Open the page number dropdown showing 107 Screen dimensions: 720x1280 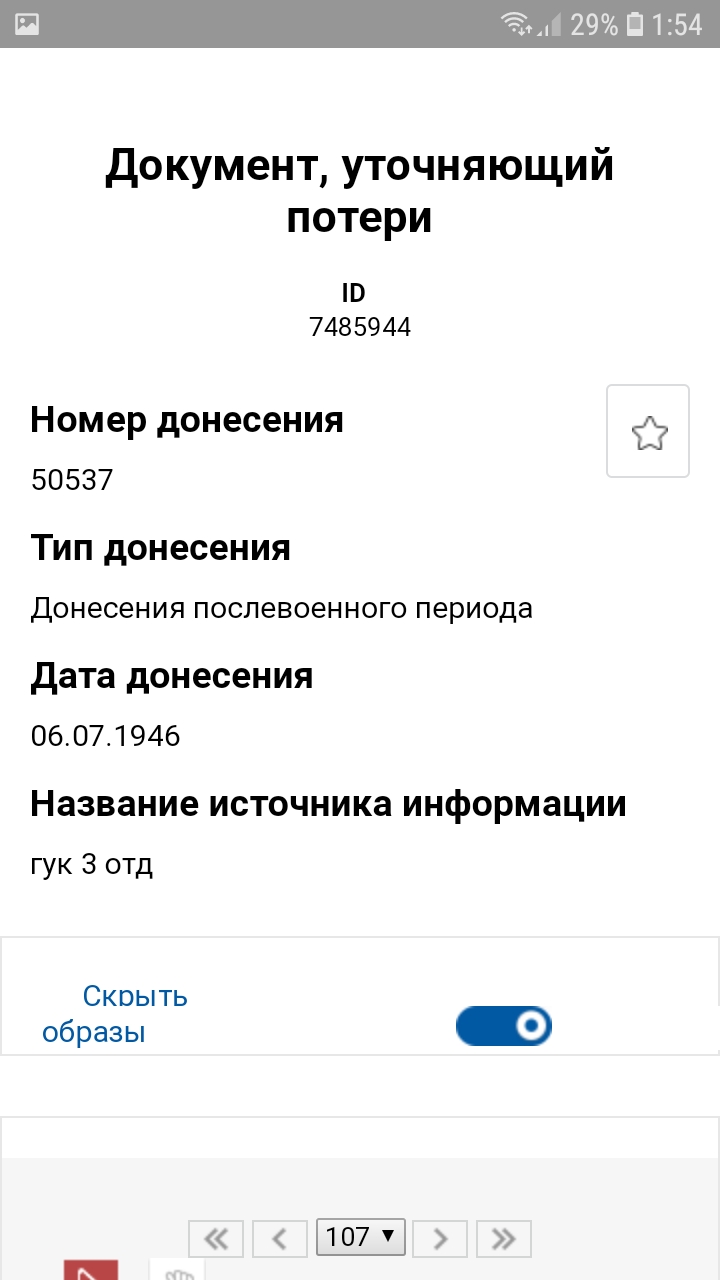tap(360, 1238)
